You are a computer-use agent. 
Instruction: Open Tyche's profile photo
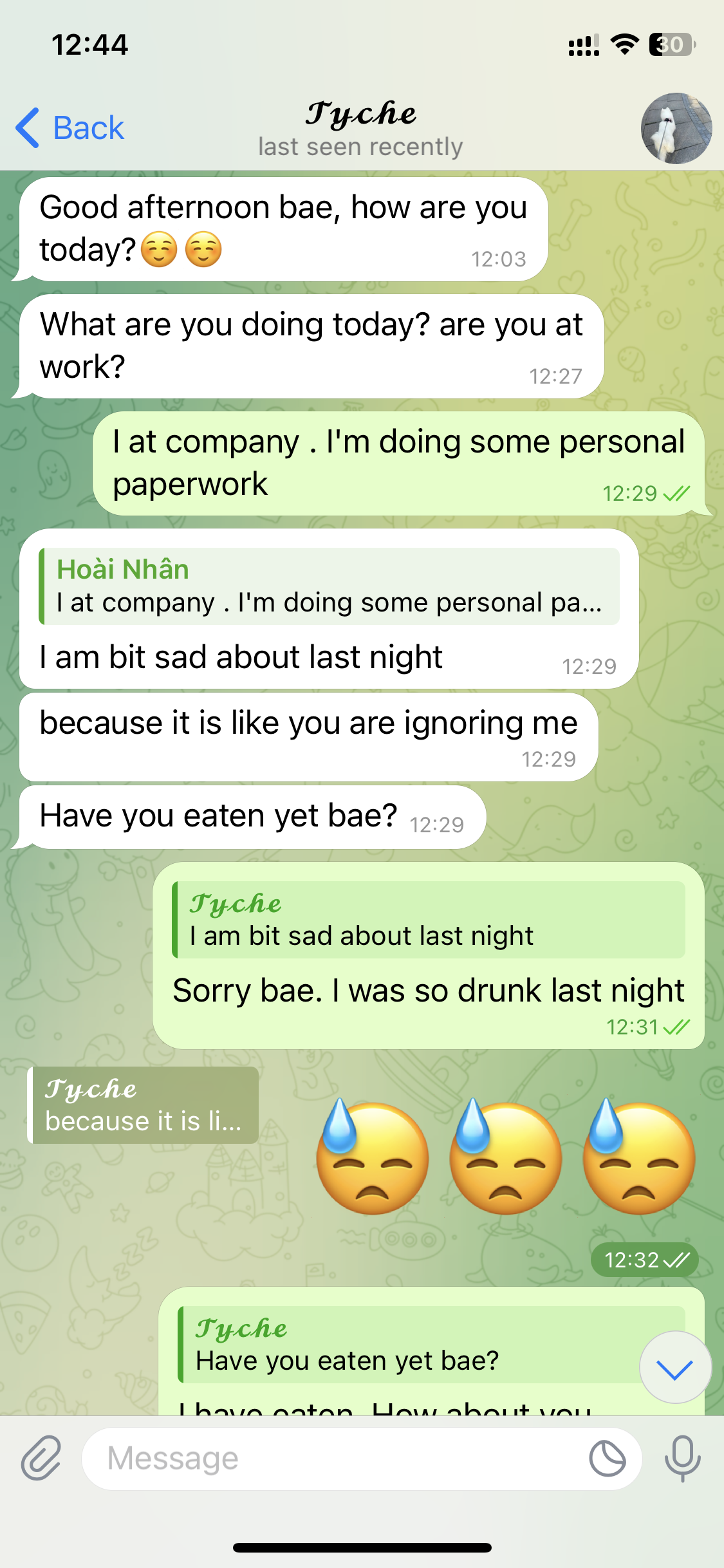[x=676, y=128]
